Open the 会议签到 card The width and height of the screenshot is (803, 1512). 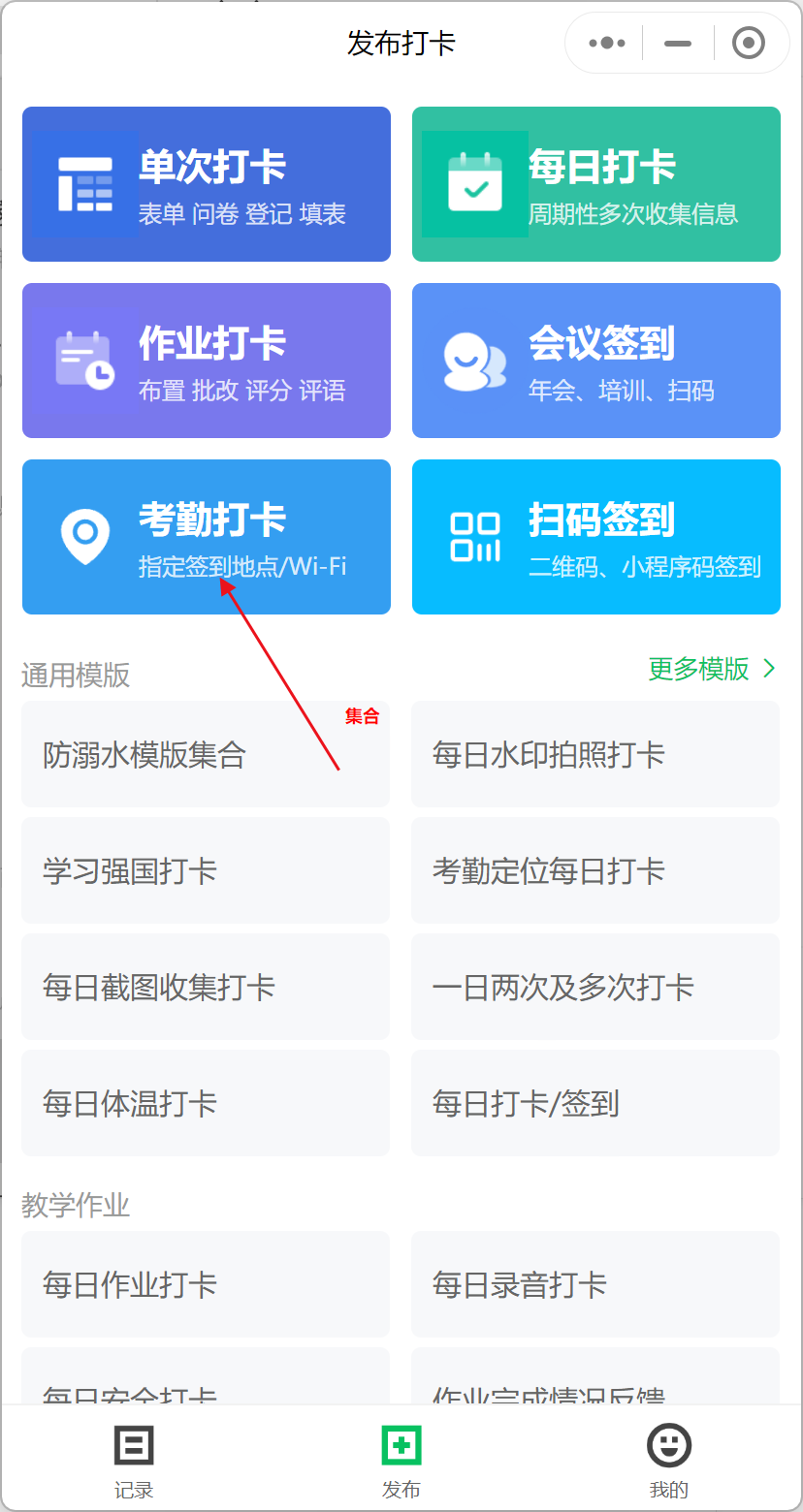(596, 361)
